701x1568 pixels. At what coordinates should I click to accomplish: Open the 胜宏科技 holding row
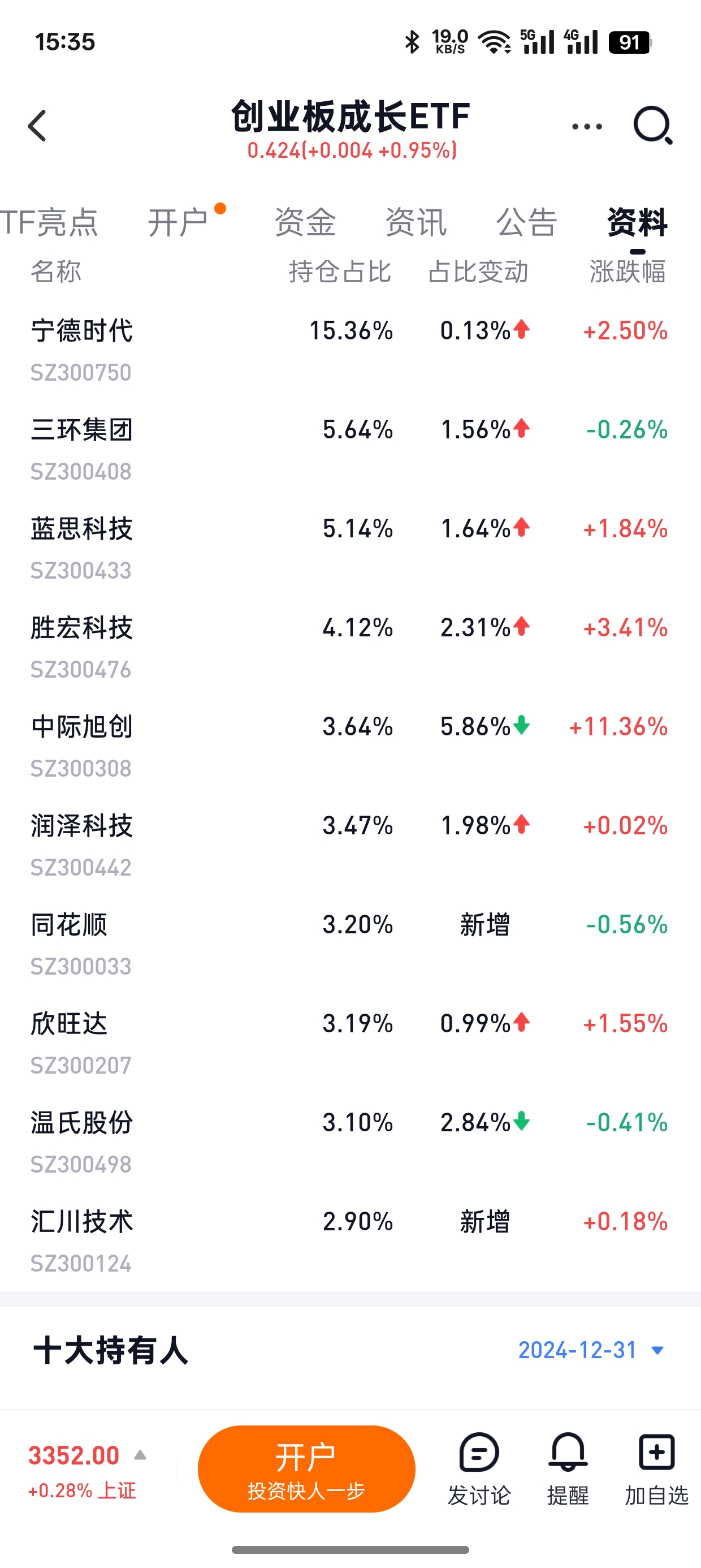click(350, 647)
